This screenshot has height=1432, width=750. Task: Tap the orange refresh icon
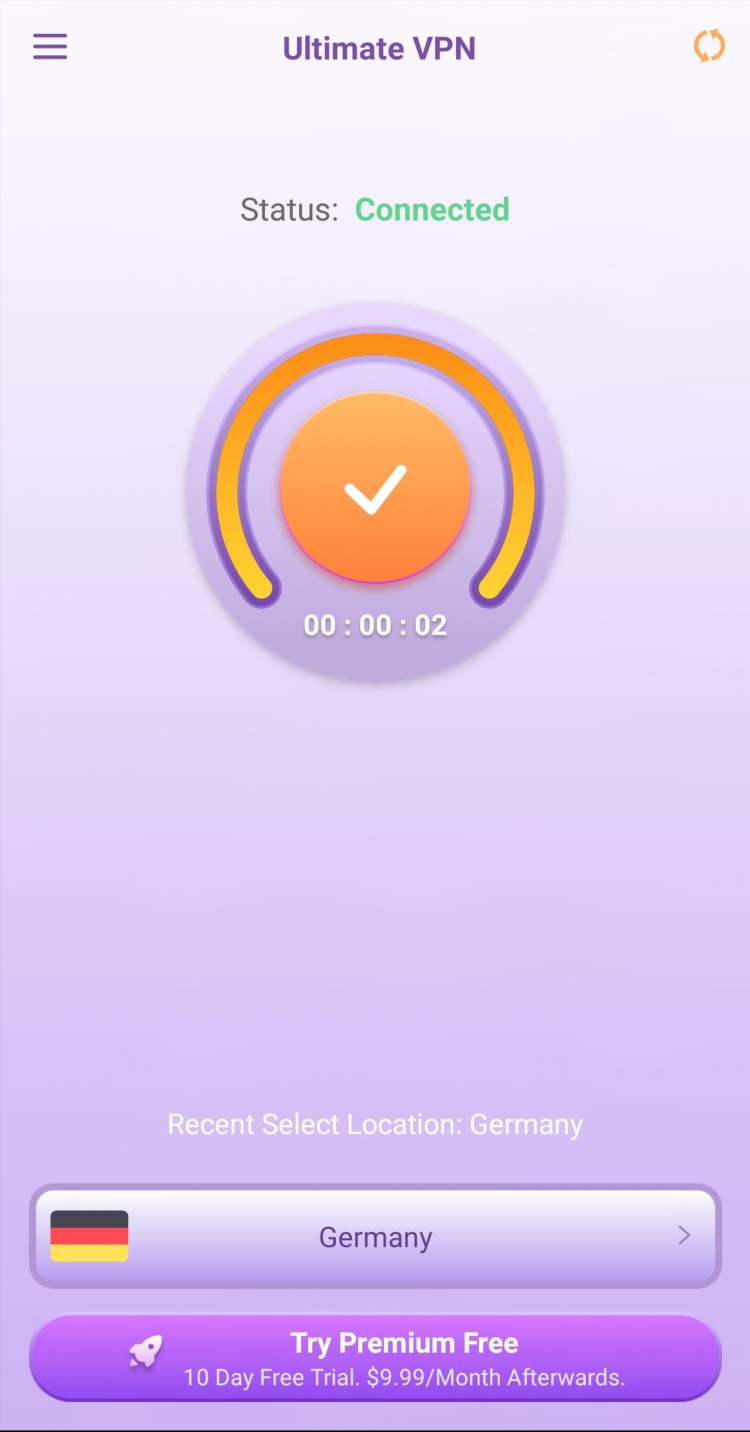pyautogui.click(x=709, y=46)
